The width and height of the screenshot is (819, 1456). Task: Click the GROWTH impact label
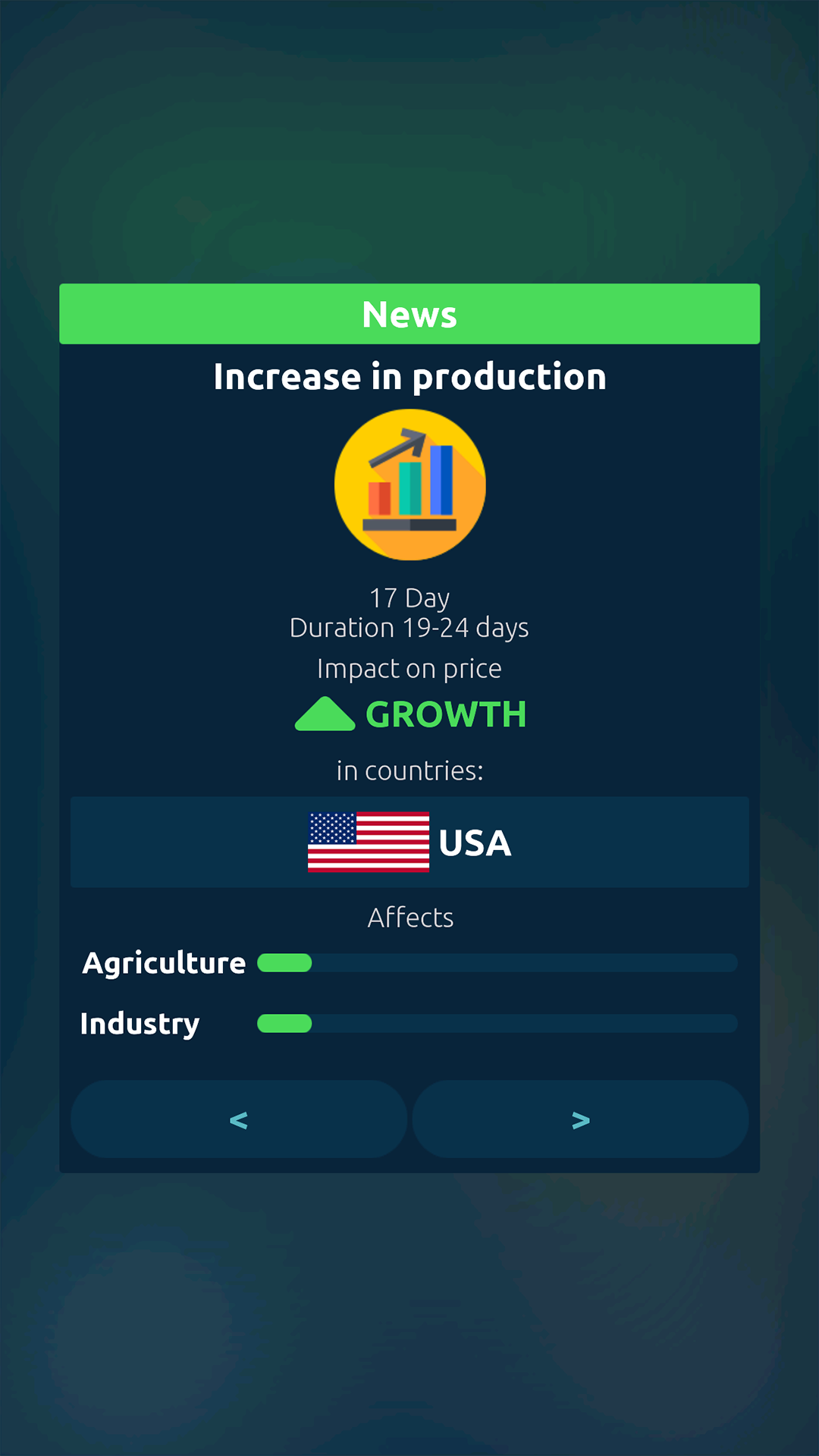pyautogui.click(x=446, y=714)
